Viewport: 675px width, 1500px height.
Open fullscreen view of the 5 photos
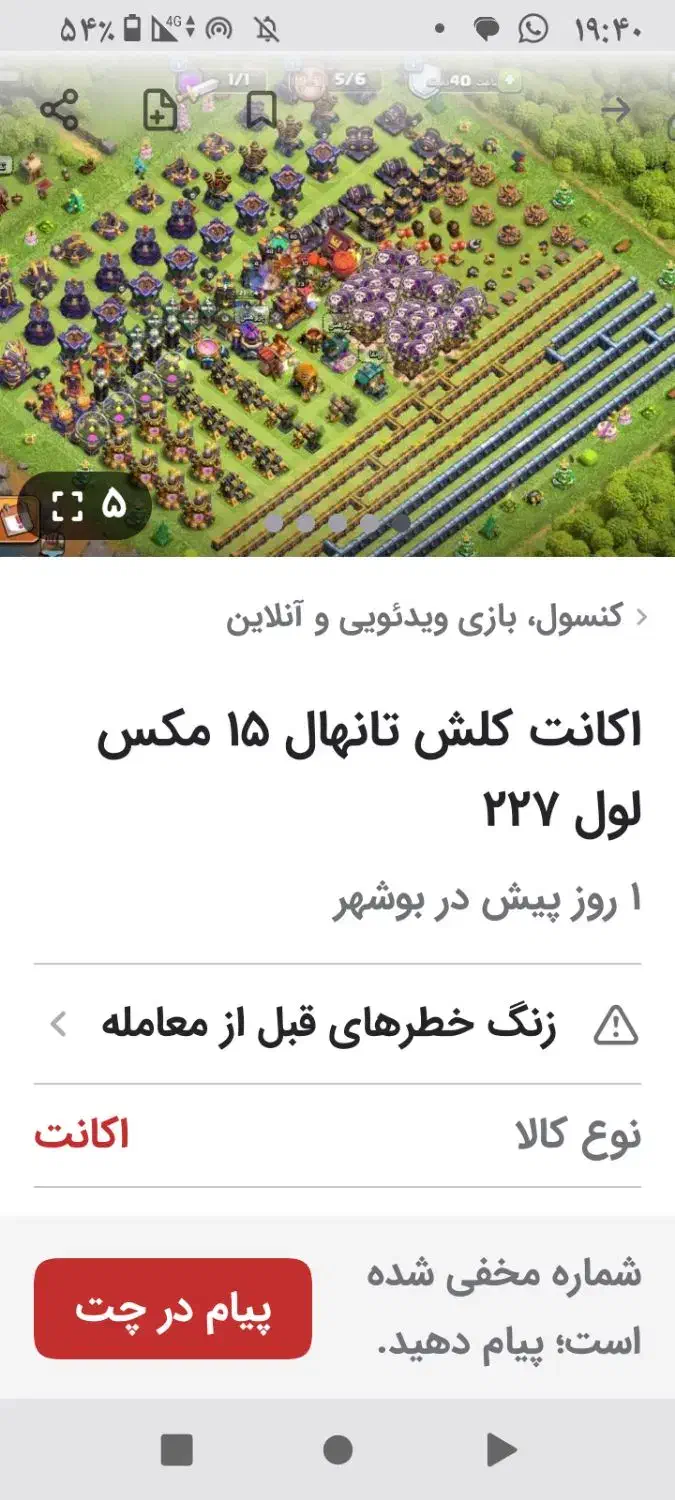click(87, 505)
